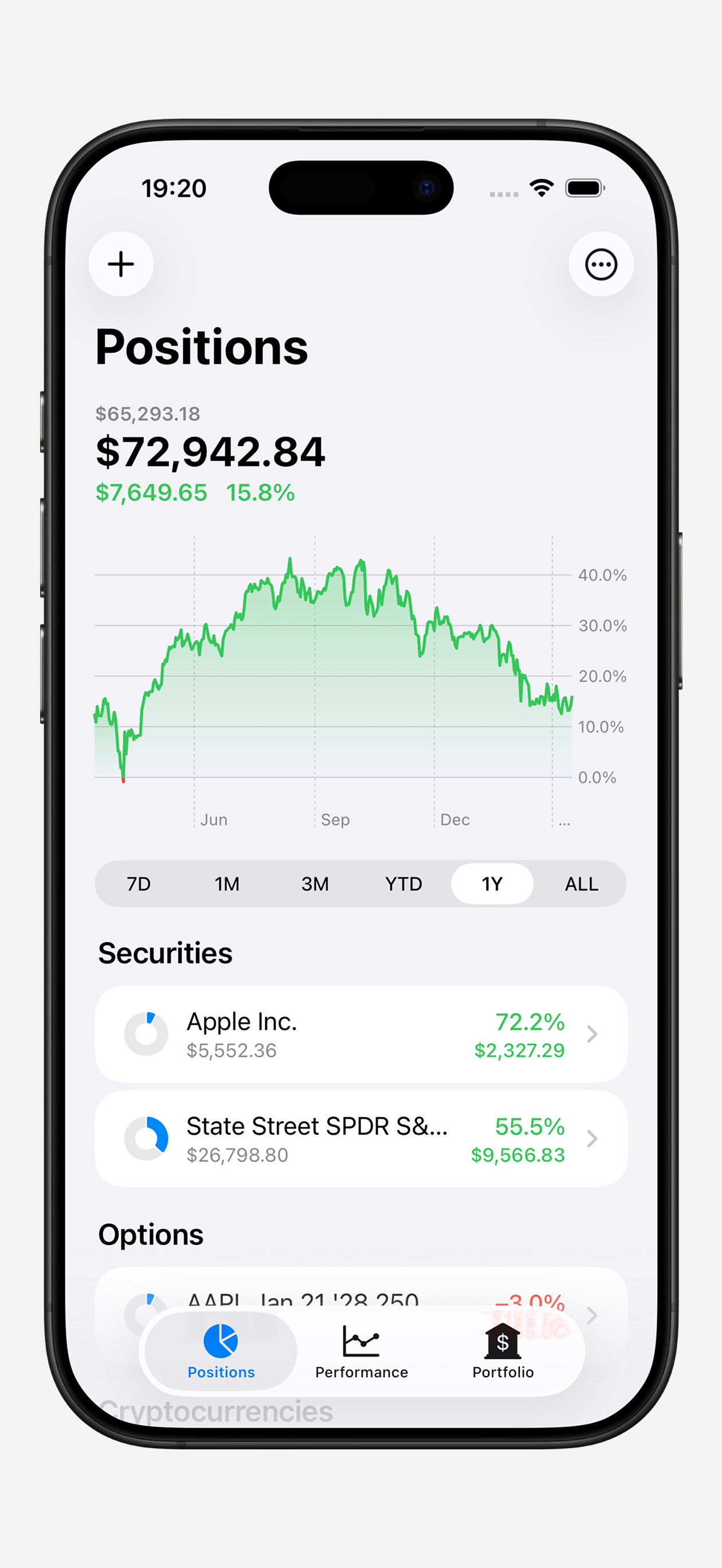
Task: Open the more options ellipsis icon
Action: pos(602,264)
